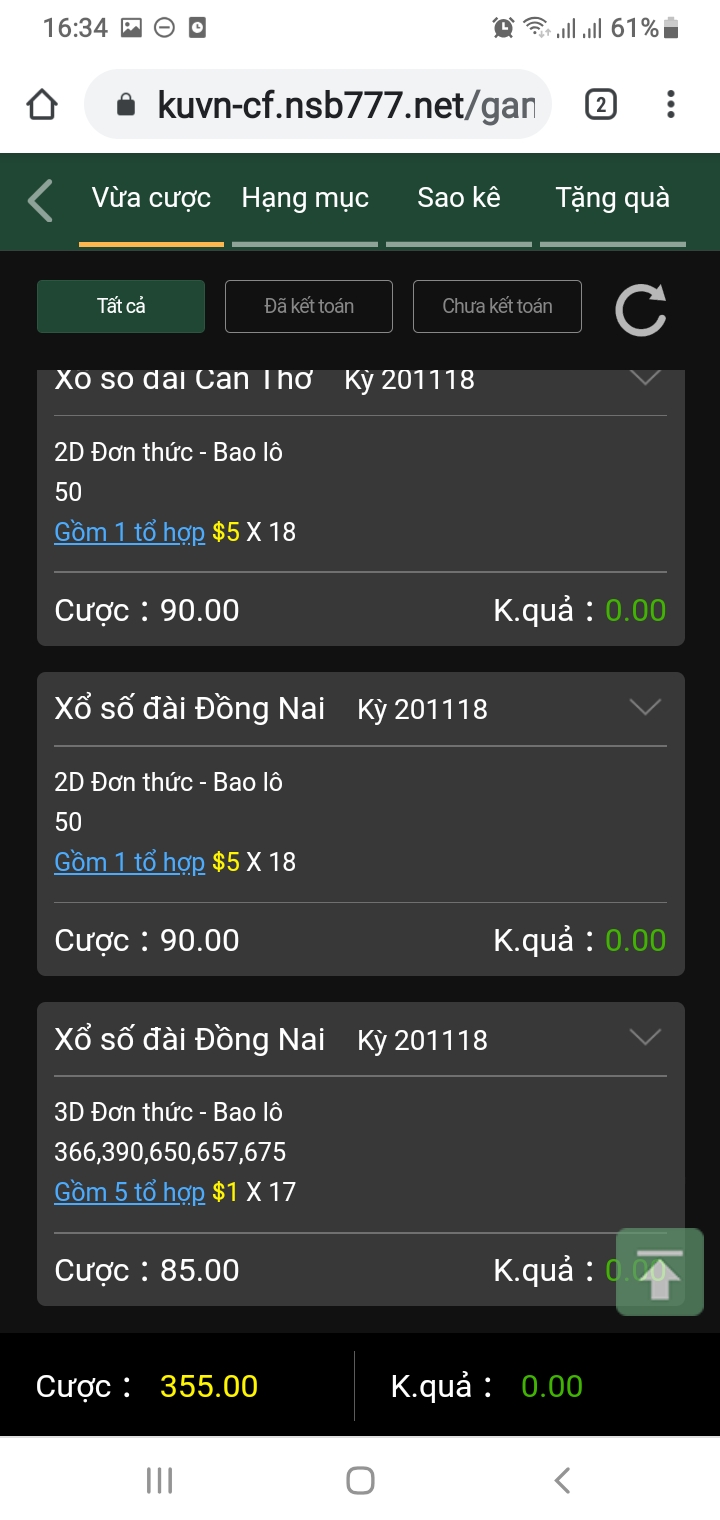Go back using the green header arrow
Image resolution: width=720 pixels, height=1520 pixels.
tap(40, 200)
